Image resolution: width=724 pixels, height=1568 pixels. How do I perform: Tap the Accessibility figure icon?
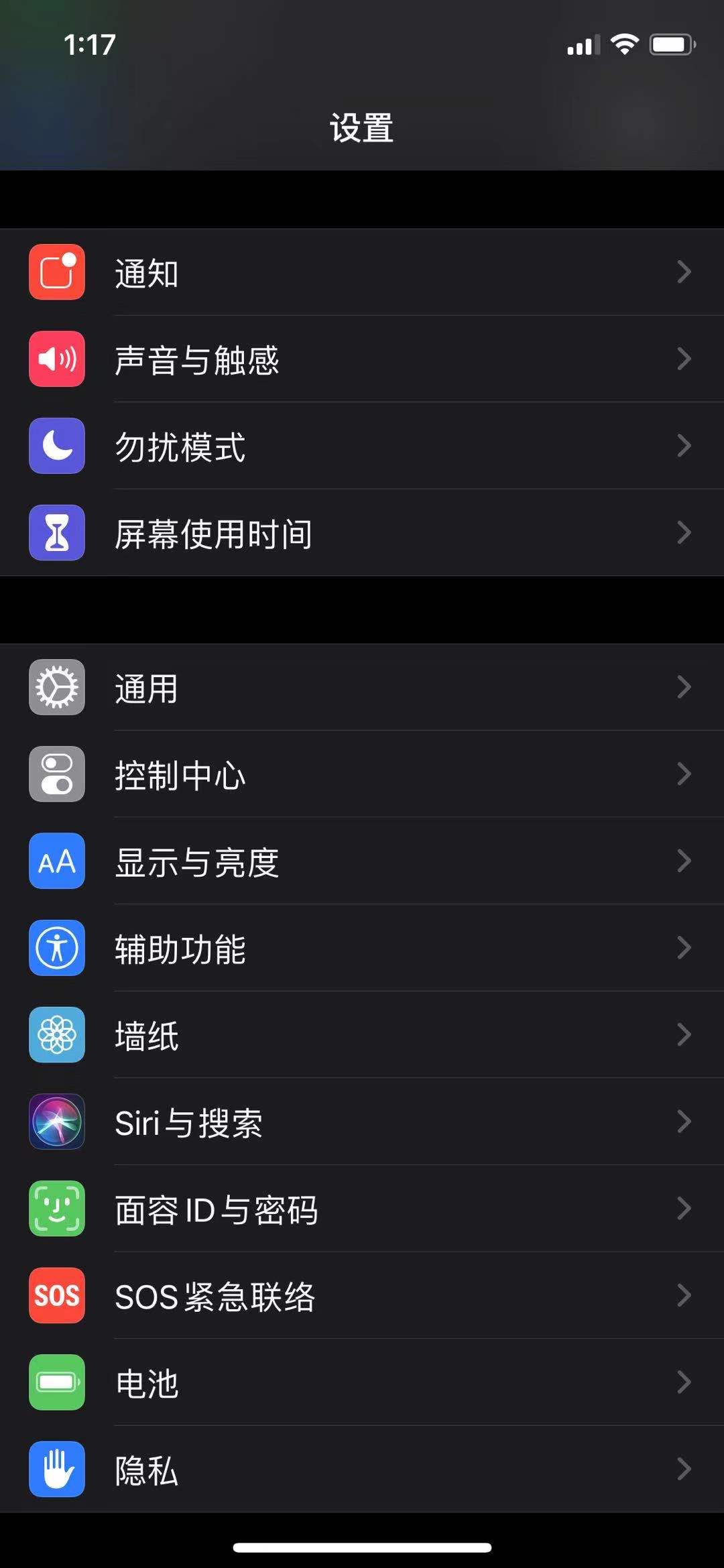(x=56, y=949)
